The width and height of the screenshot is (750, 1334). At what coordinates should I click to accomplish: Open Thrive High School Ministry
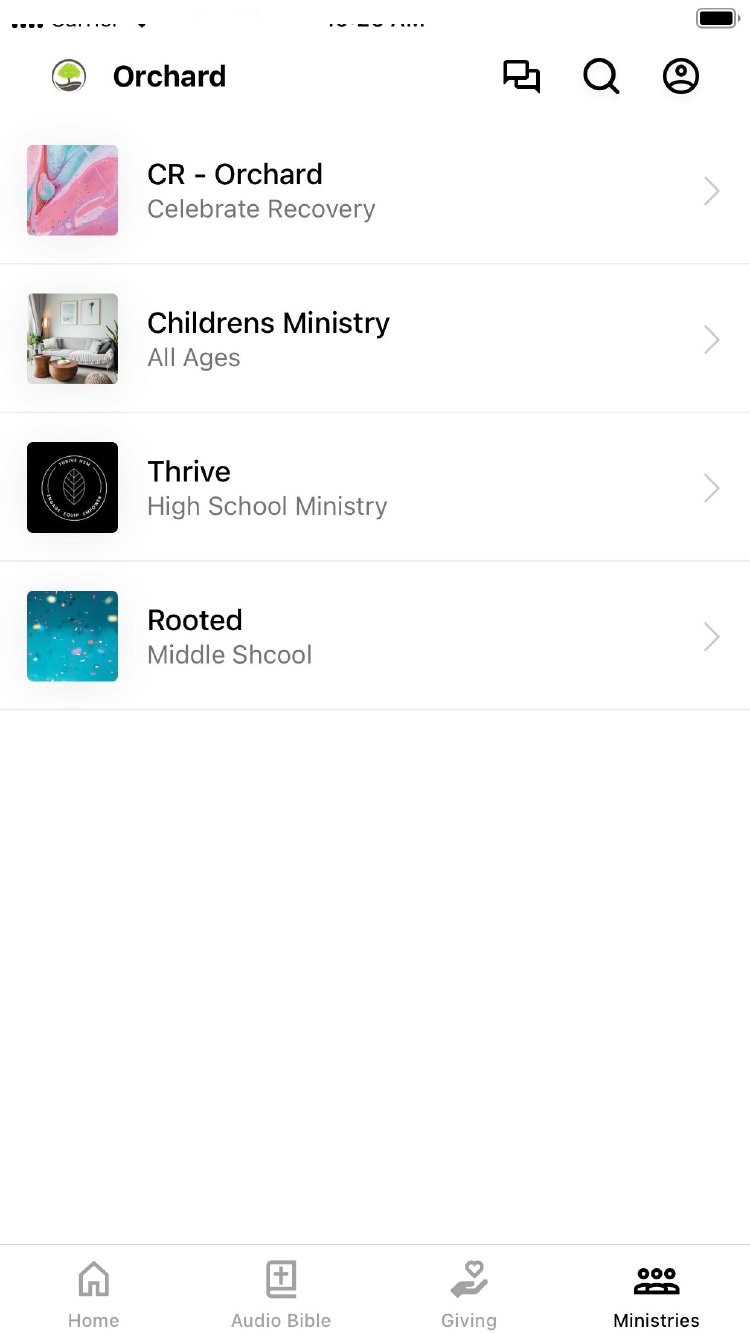point(375,488)
